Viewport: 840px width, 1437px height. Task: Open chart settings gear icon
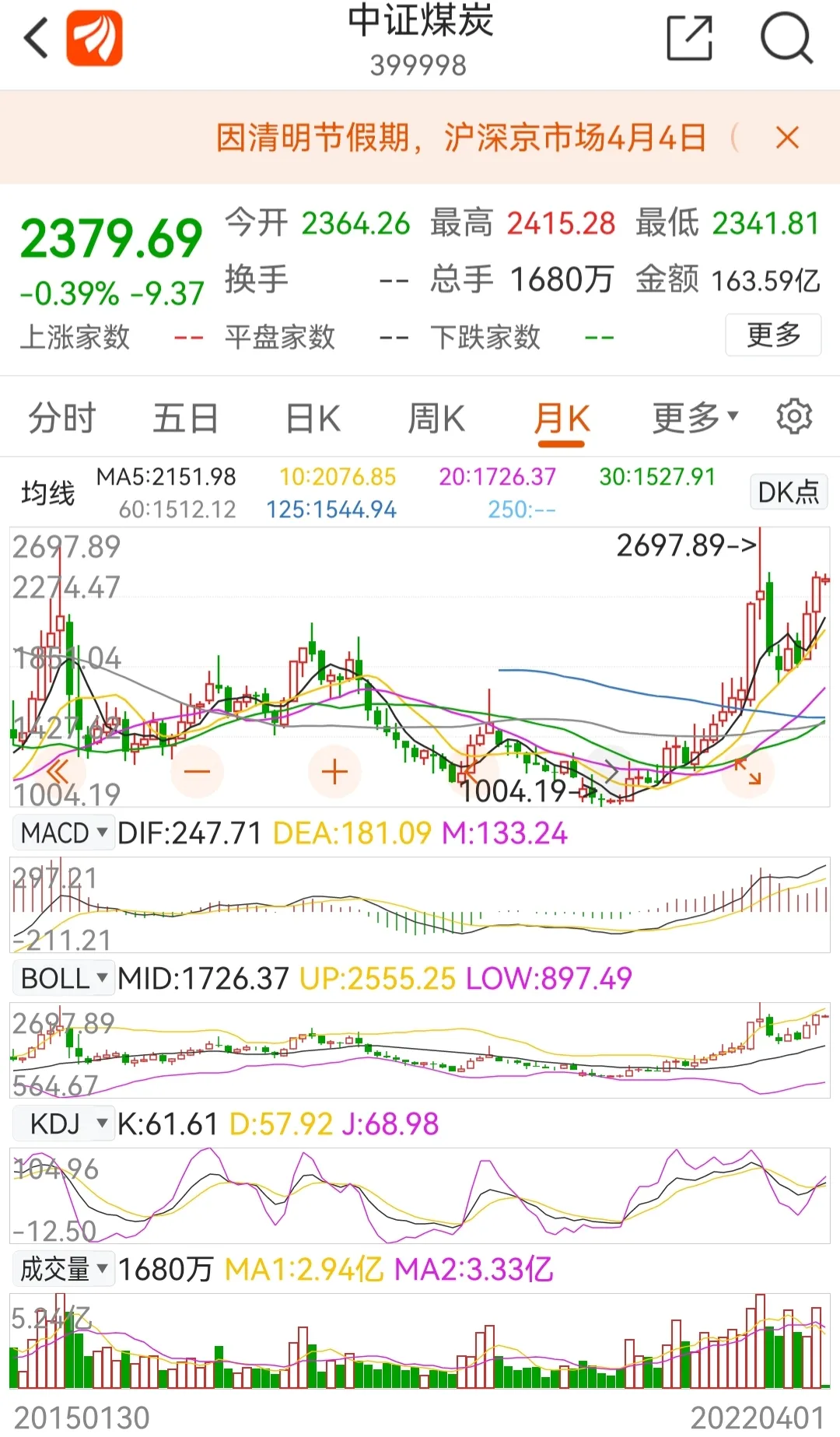point(794,416)
